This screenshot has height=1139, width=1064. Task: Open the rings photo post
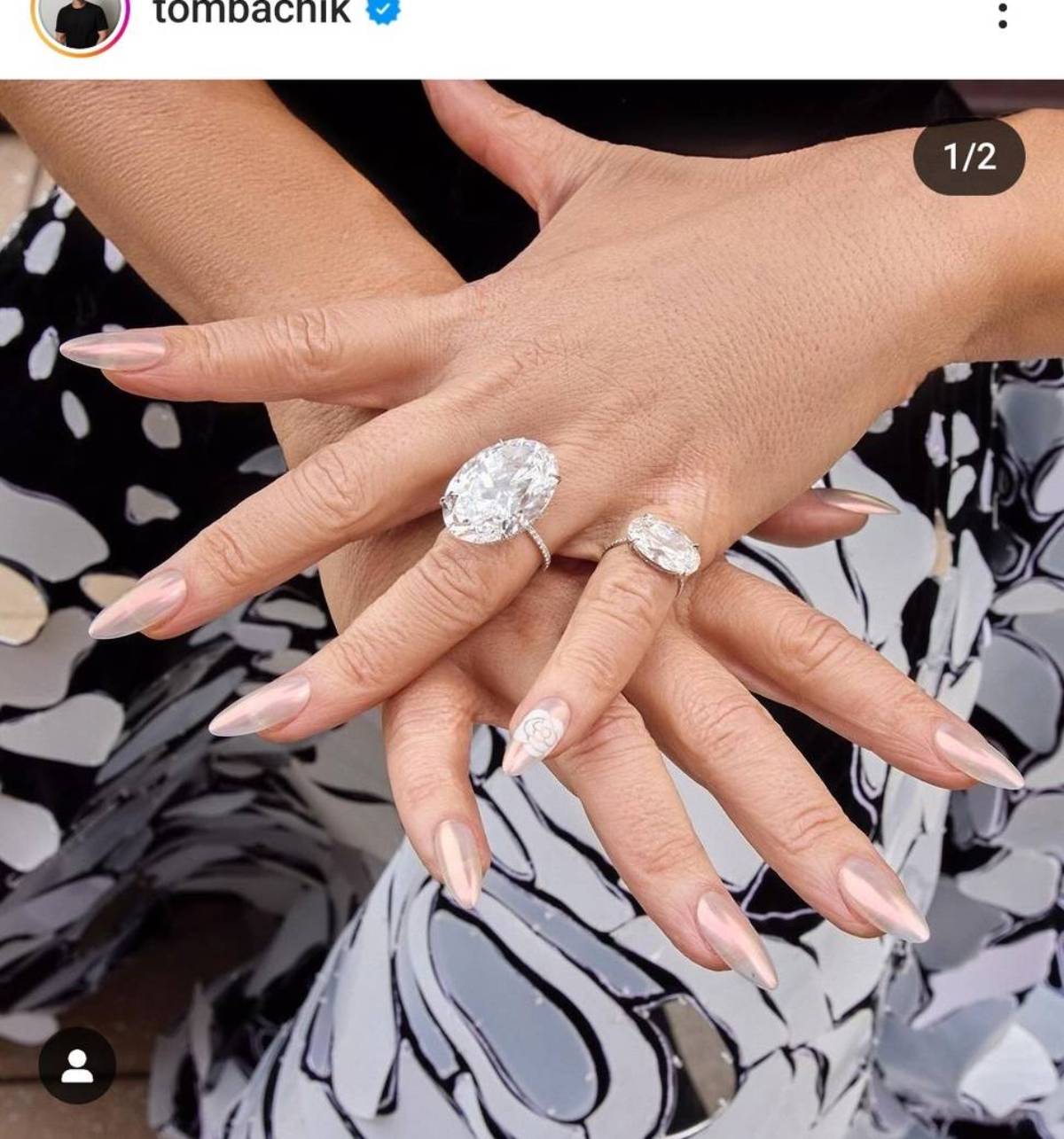tap(532, 576)
